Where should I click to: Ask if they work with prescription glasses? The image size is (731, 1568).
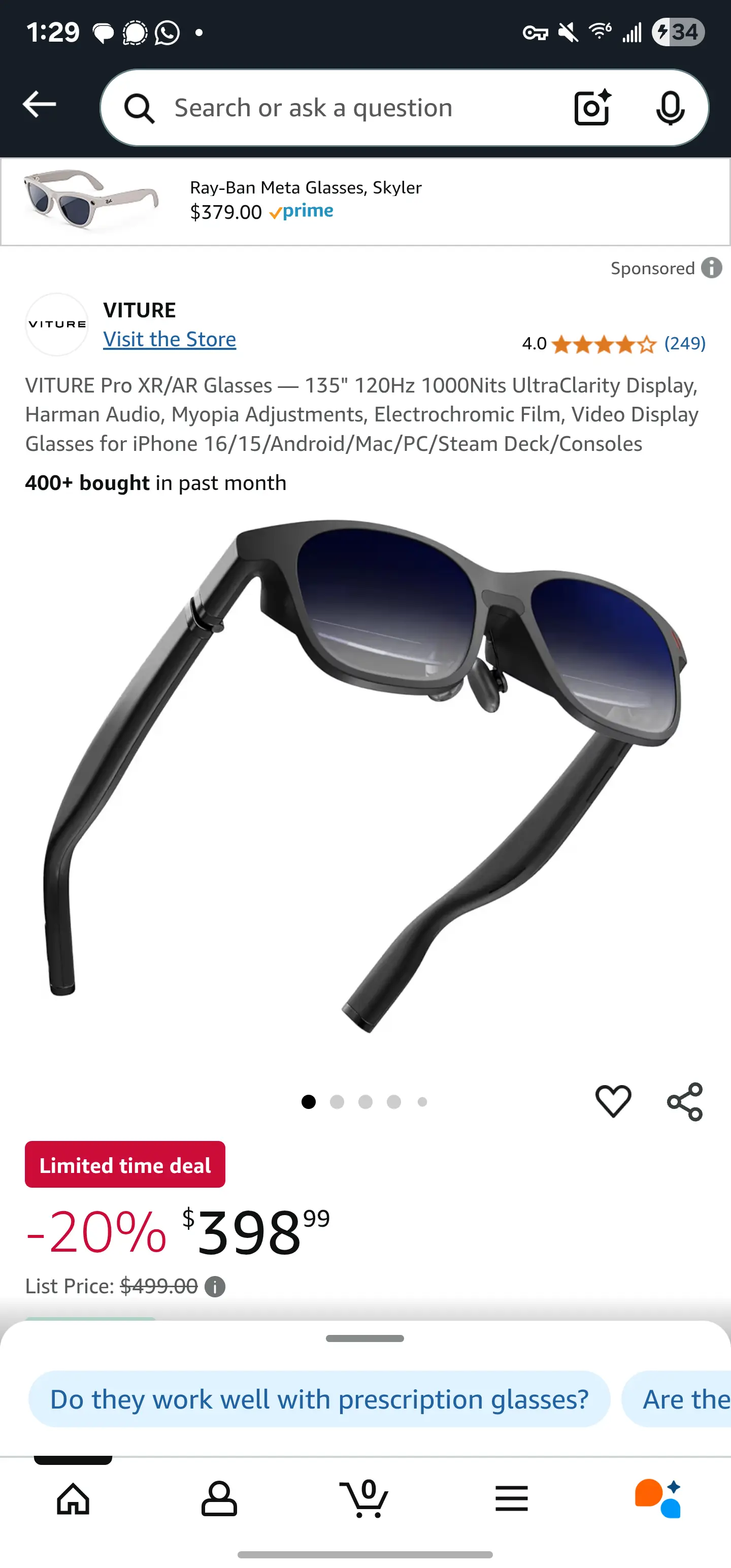click(x=319, y=1399)
